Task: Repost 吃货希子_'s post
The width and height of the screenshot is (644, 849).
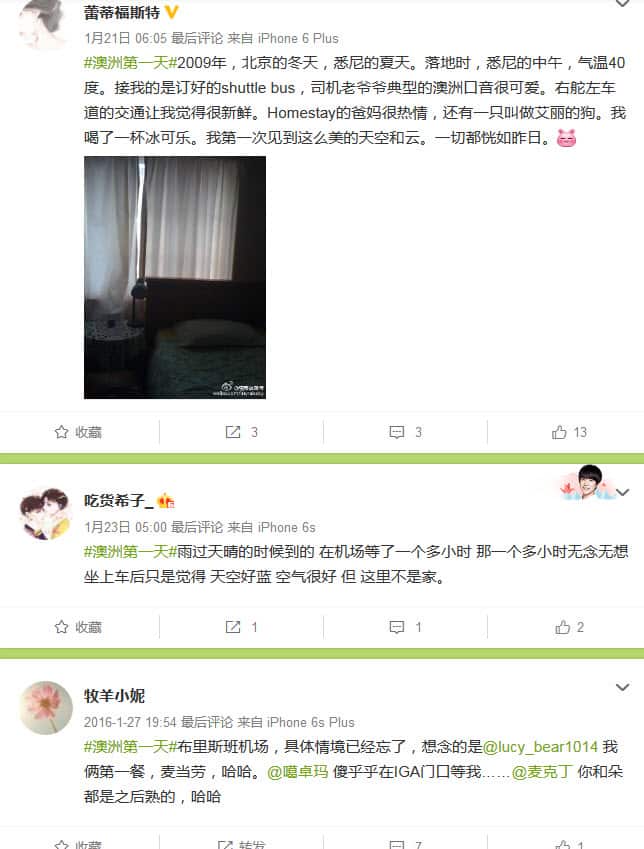Action: [x=242, y=627]
